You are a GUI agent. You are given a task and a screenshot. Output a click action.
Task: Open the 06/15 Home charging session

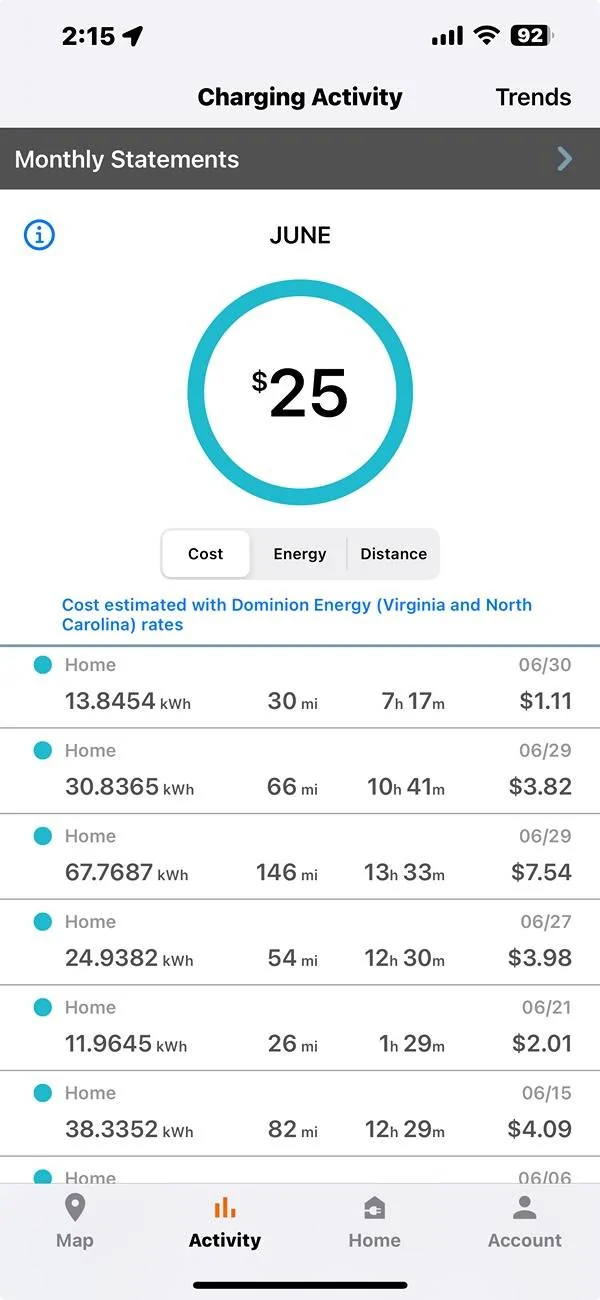pyautogui.click(x=300, y=1115)
